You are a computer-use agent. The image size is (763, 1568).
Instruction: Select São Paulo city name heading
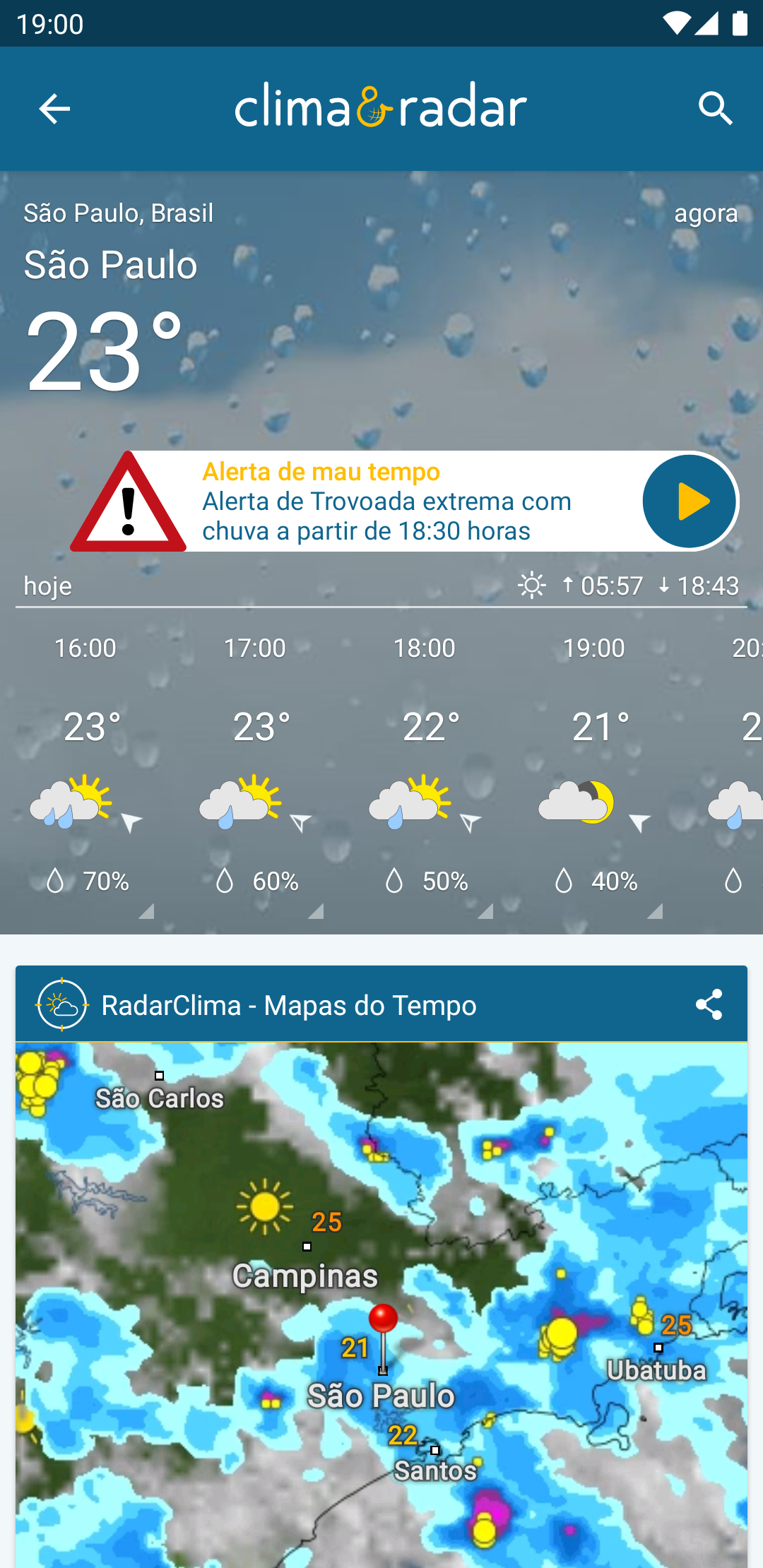(110, 266)
